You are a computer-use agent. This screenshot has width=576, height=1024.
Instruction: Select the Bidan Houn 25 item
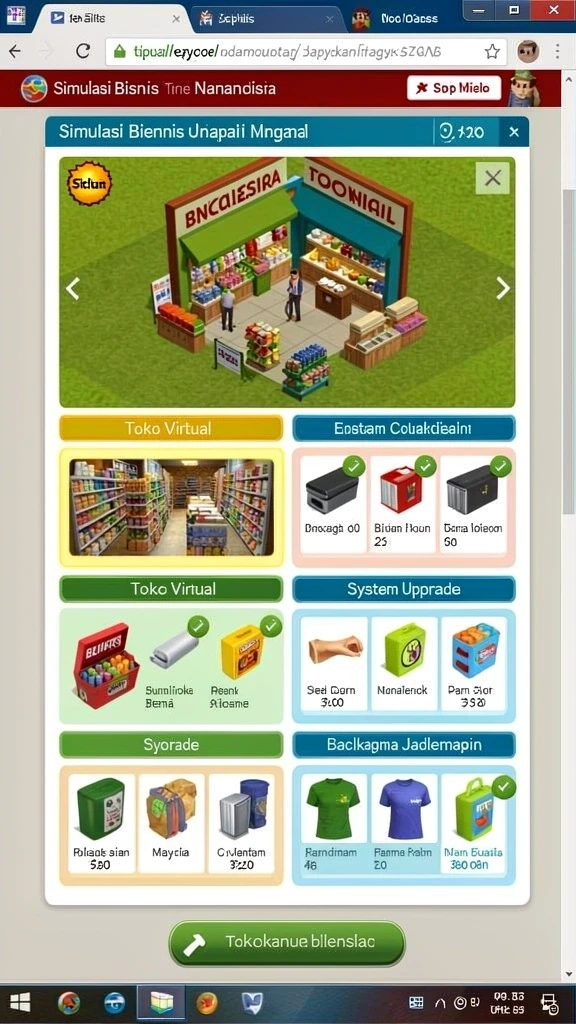click(402, 504)
